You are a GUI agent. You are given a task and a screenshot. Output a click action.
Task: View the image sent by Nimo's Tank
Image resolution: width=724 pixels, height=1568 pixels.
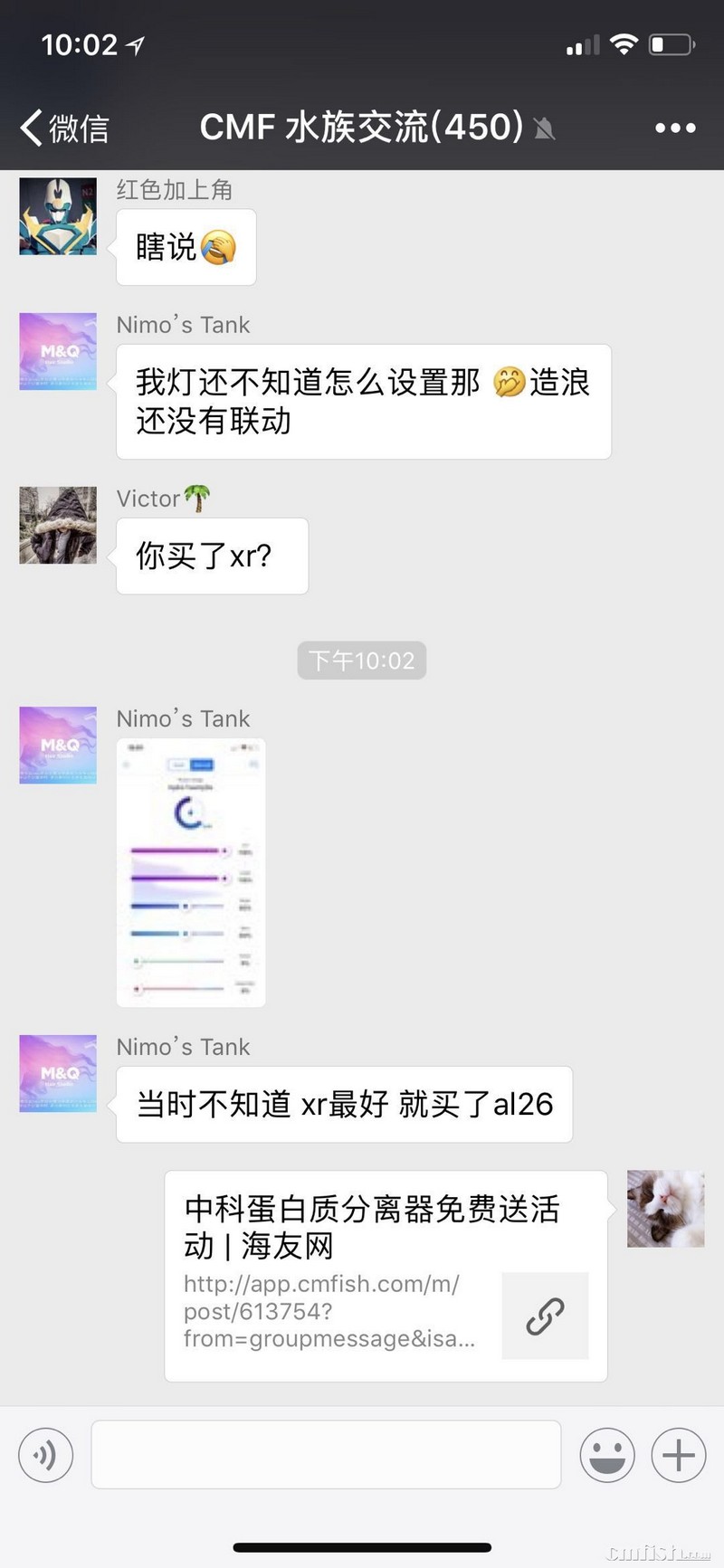[x=191, y=873]
